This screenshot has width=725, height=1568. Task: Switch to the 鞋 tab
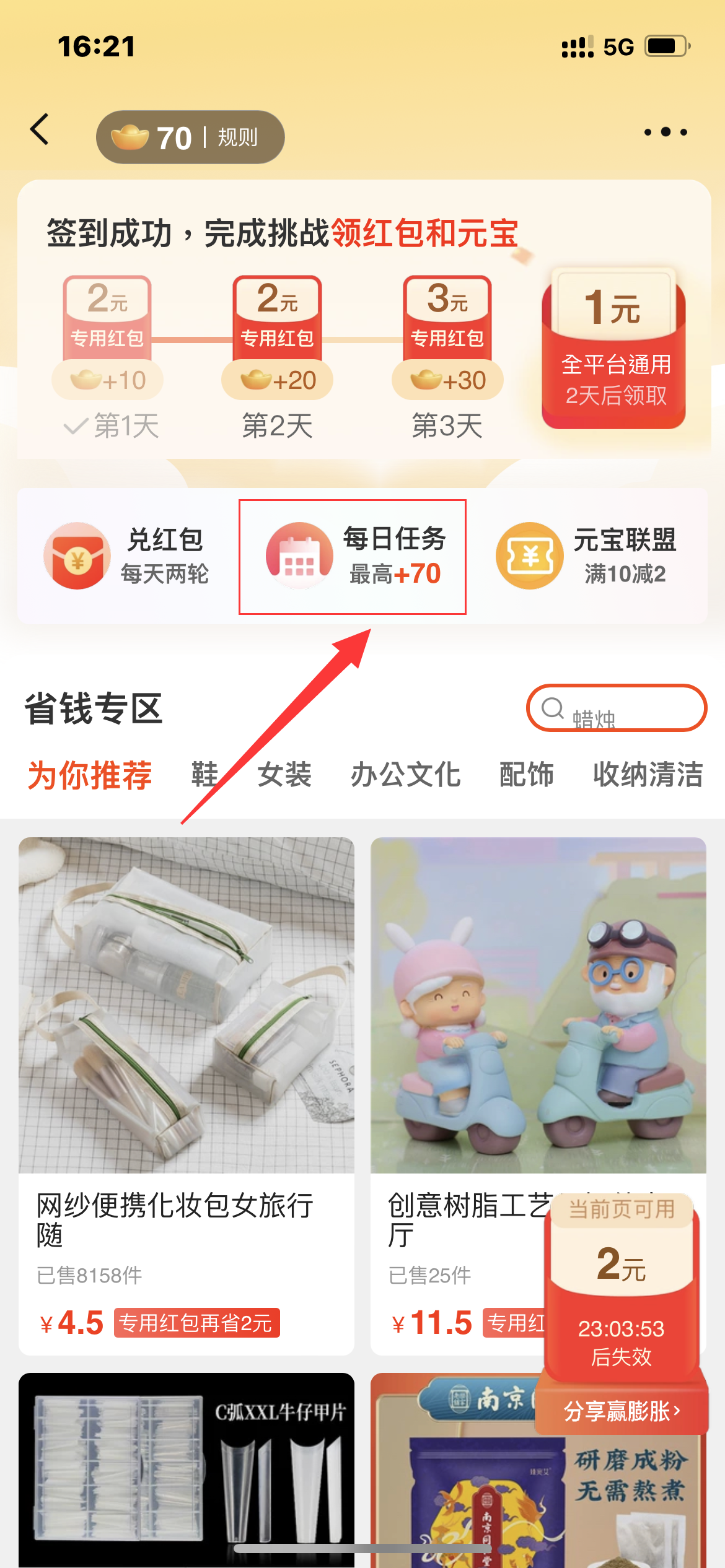pyautogui.click(x=204, y=775)
